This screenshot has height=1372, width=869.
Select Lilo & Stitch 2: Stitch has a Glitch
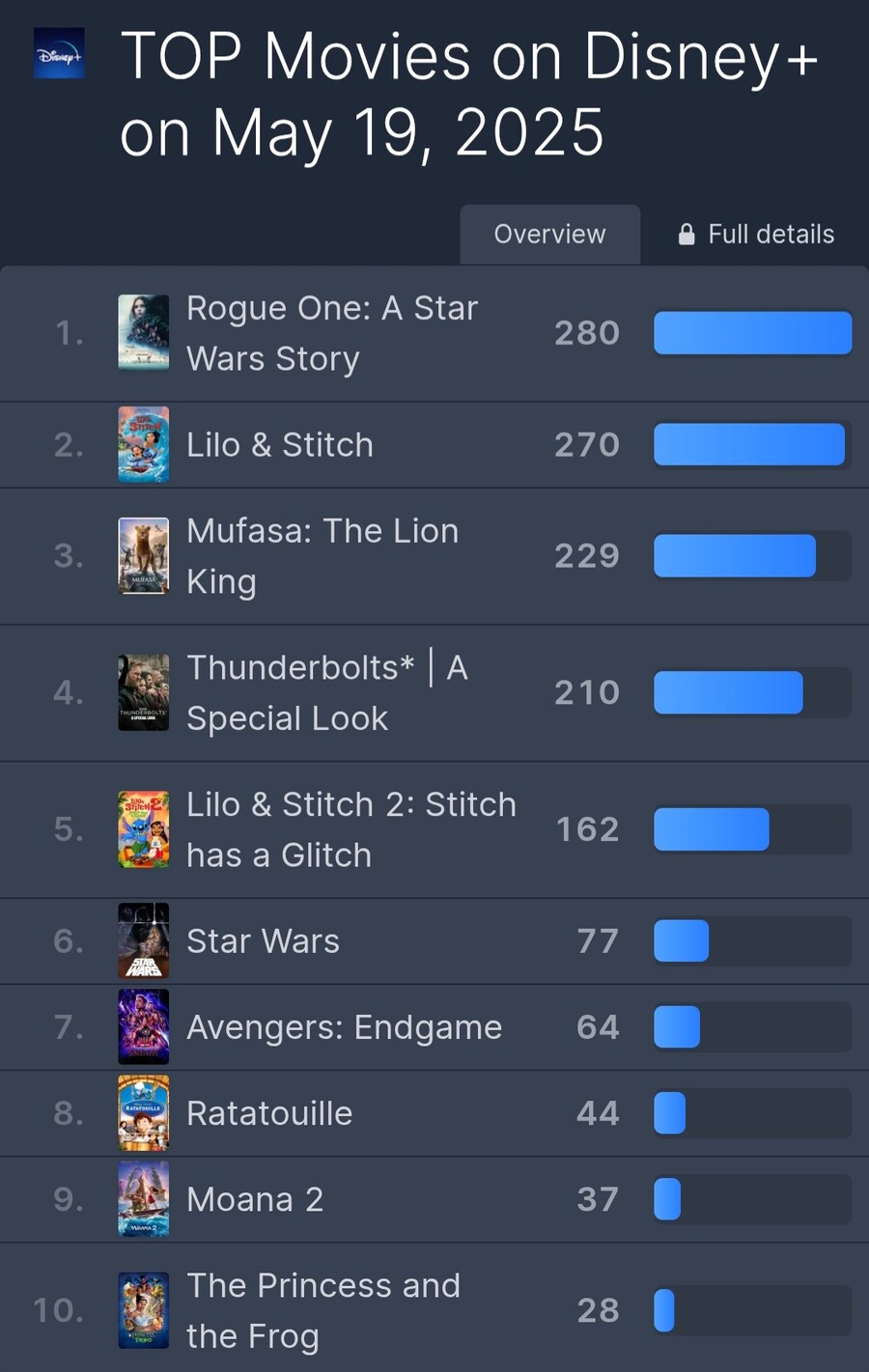tap(350, 829)
